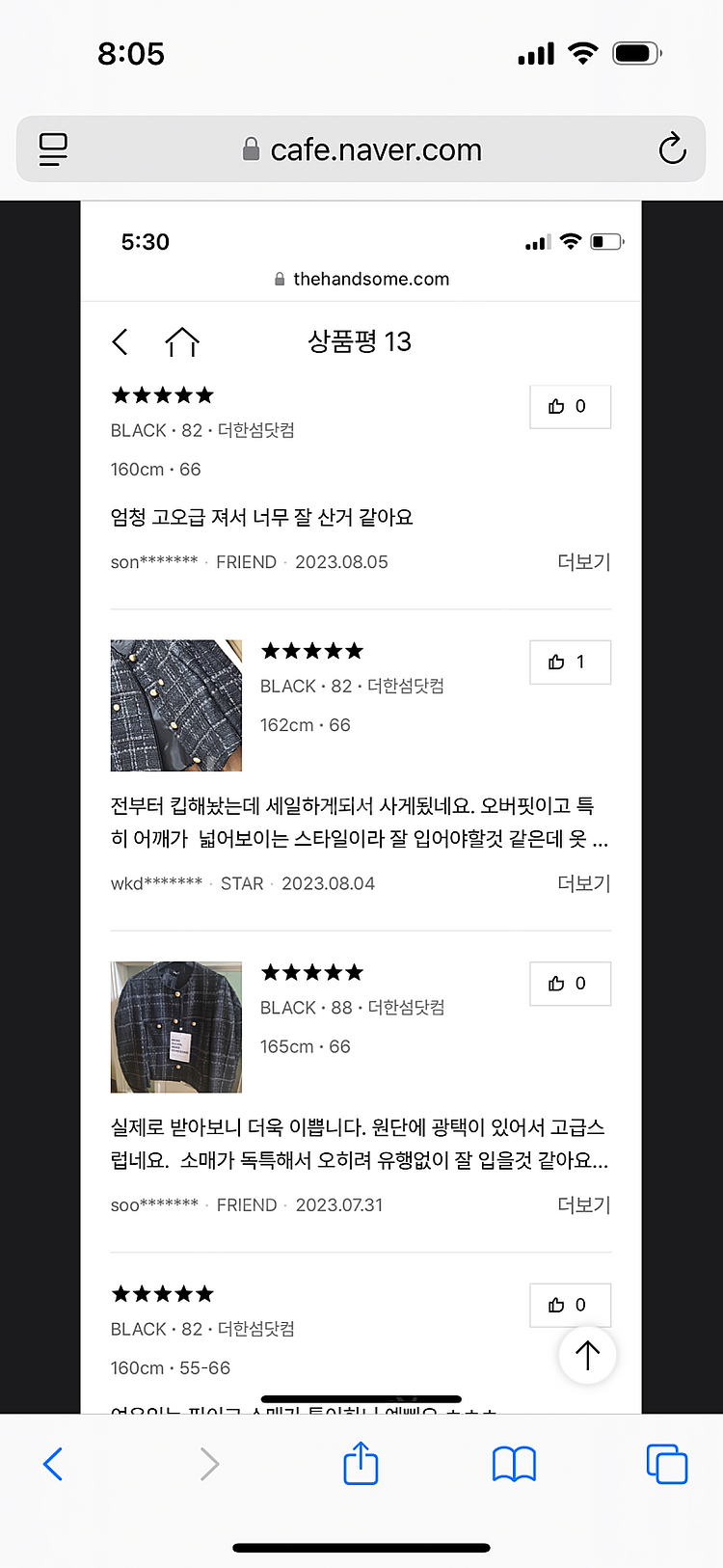Like the review by wkd*******
Viewport: 723px width, 1568px height.
click(570, 662)
